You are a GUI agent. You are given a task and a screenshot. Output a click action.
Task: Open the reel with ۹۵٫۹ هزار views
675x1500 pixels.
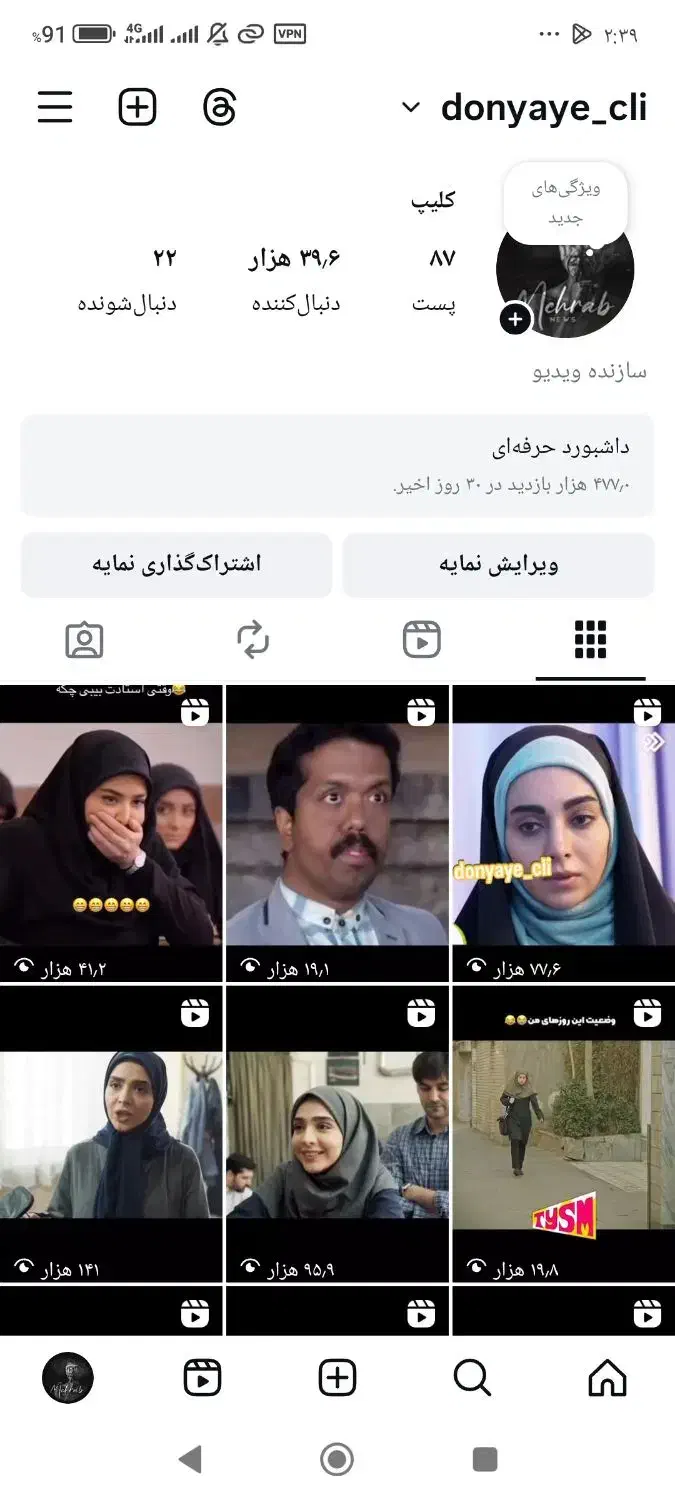click(337, 1135)
